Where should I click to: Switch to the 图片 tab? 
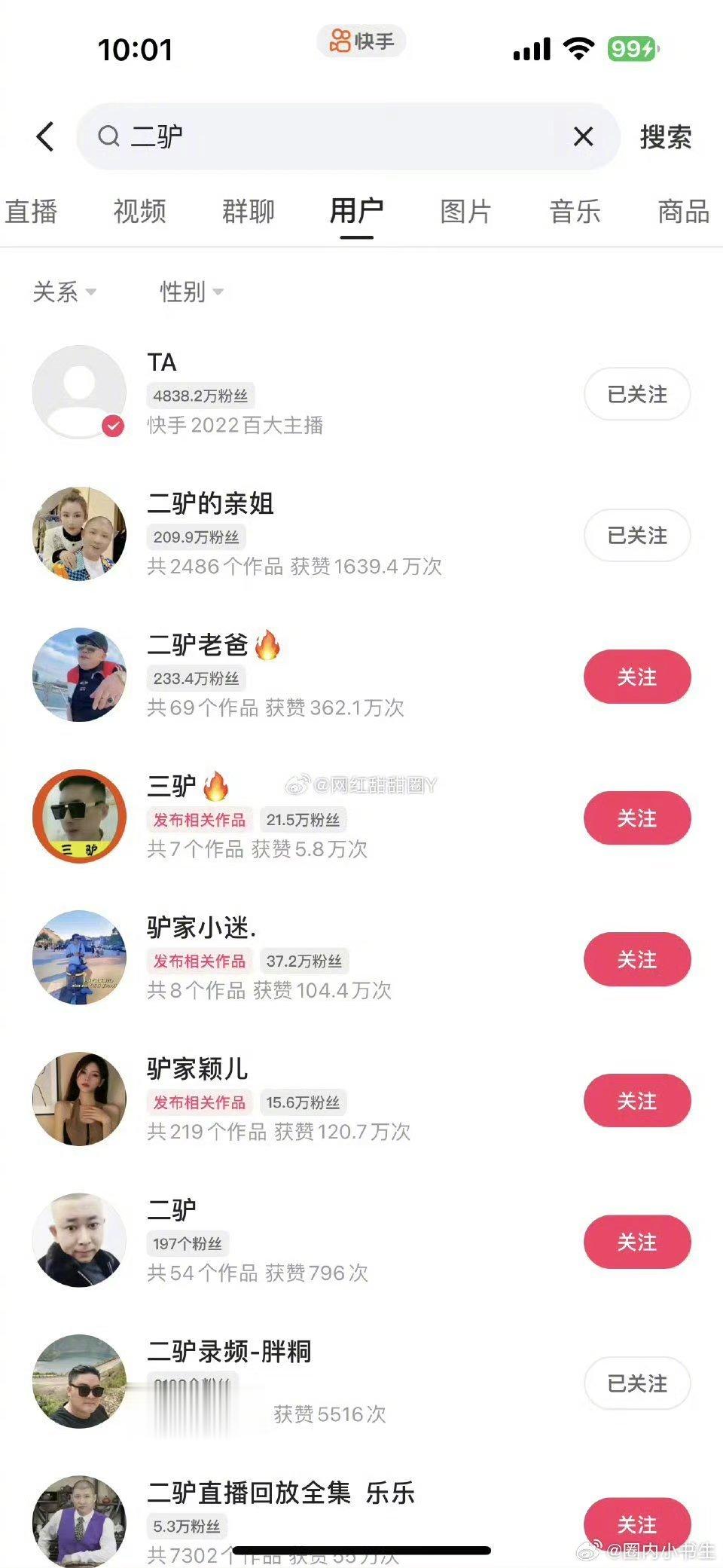[x=465, y=212]
